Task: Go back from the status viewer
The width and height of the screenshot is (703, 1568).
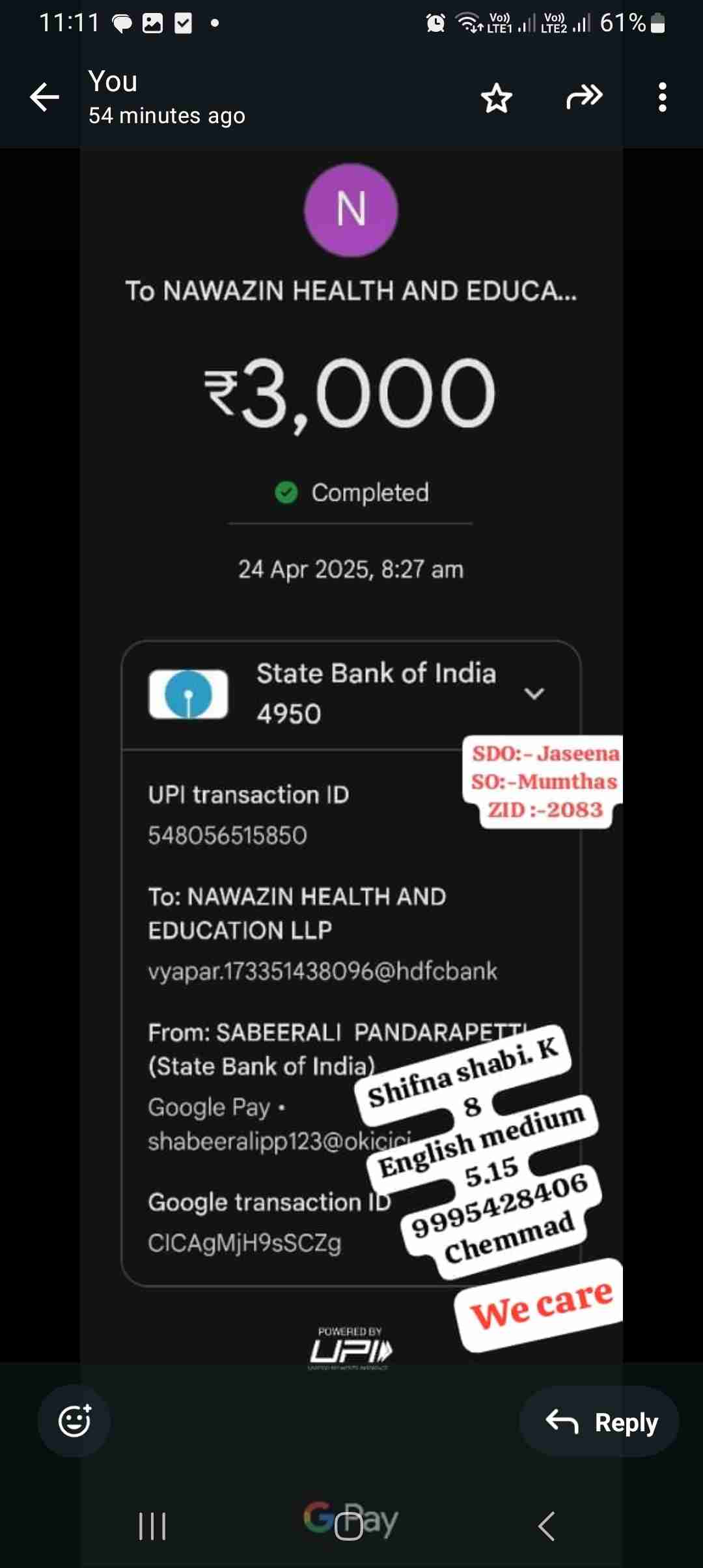Action: [44, 98]
